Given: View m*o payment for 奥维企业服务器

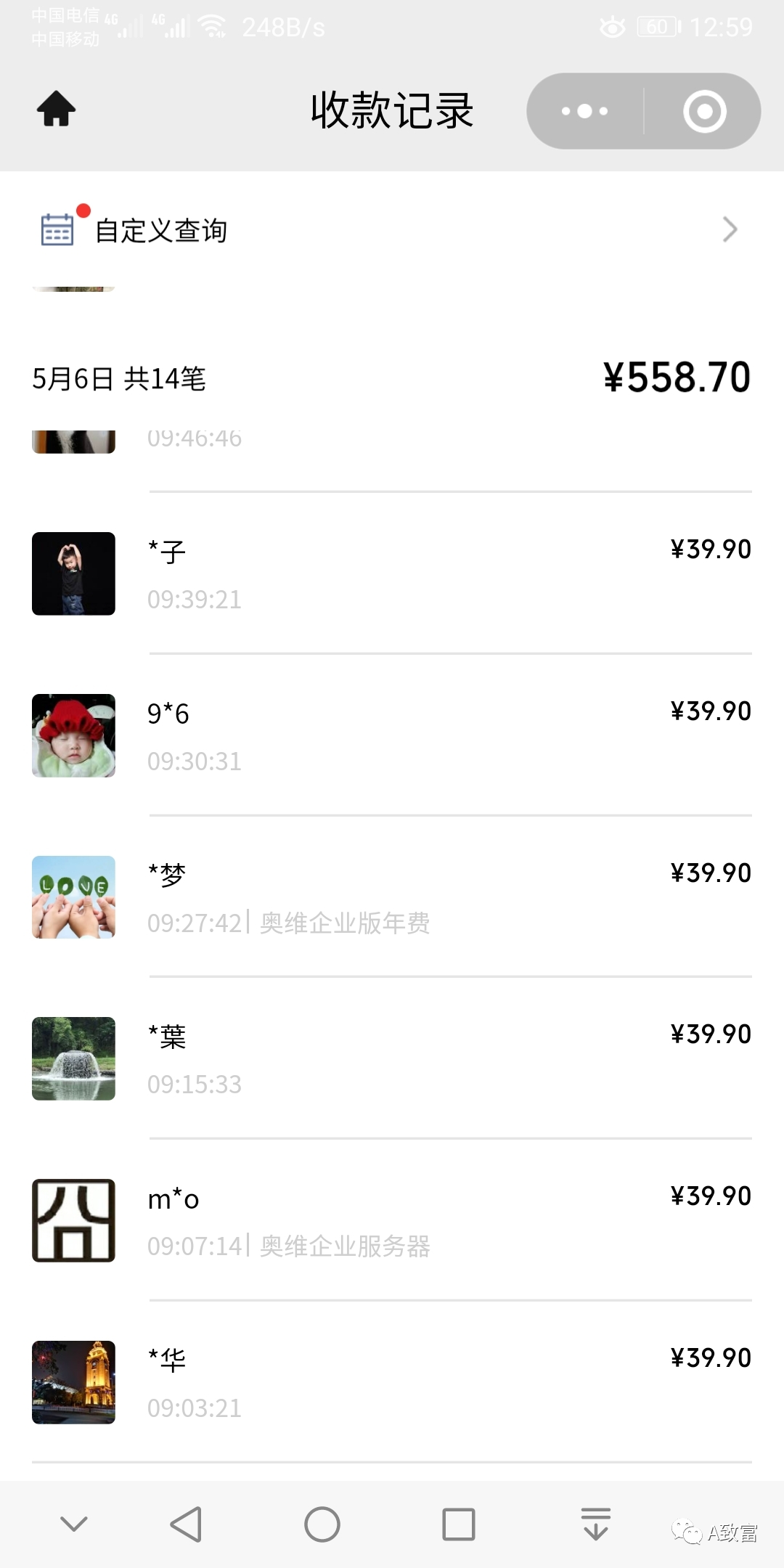Looking at the screenshot, I should tap(392, 1220).
